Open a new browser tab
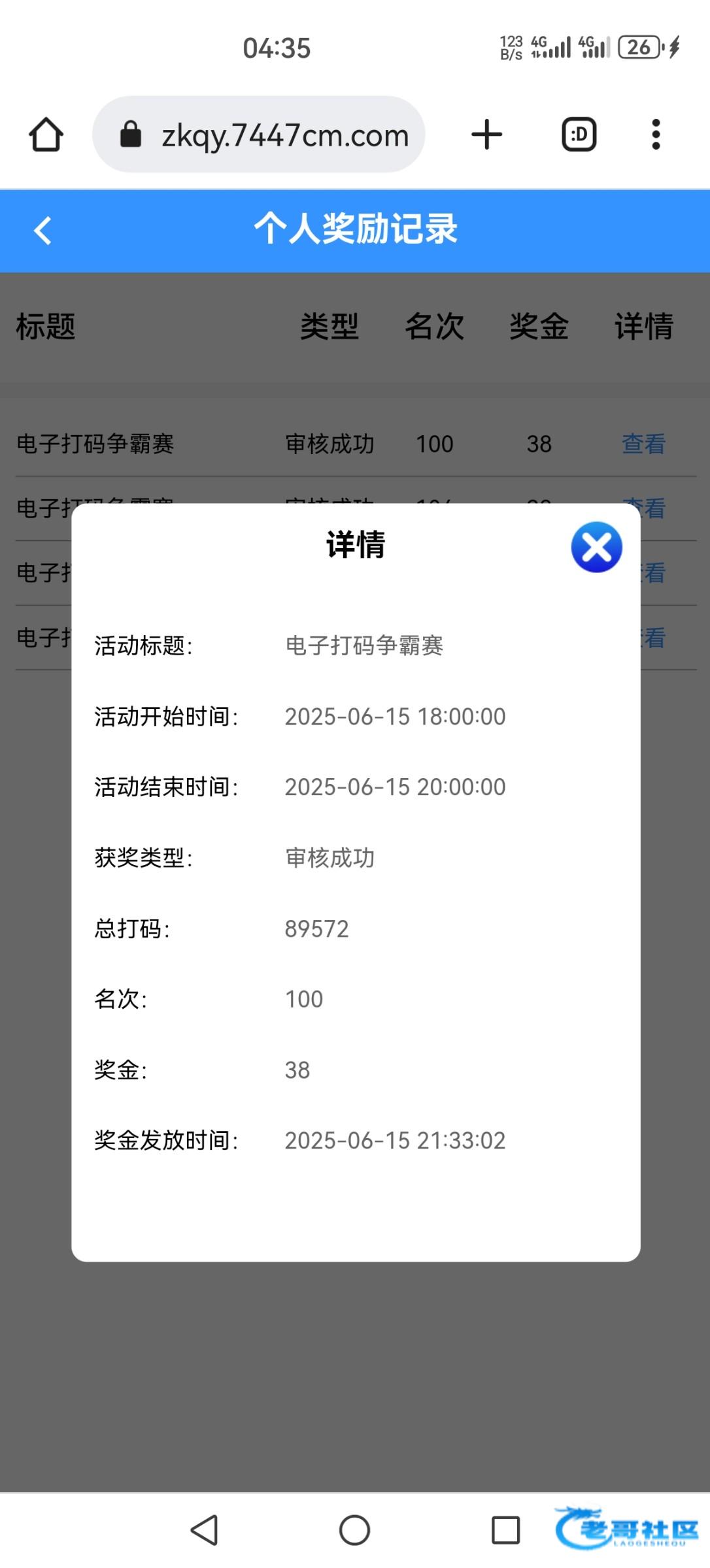The width and height of the screenshot is (710, 1568). pyautogui.click(x=487, y=135)
